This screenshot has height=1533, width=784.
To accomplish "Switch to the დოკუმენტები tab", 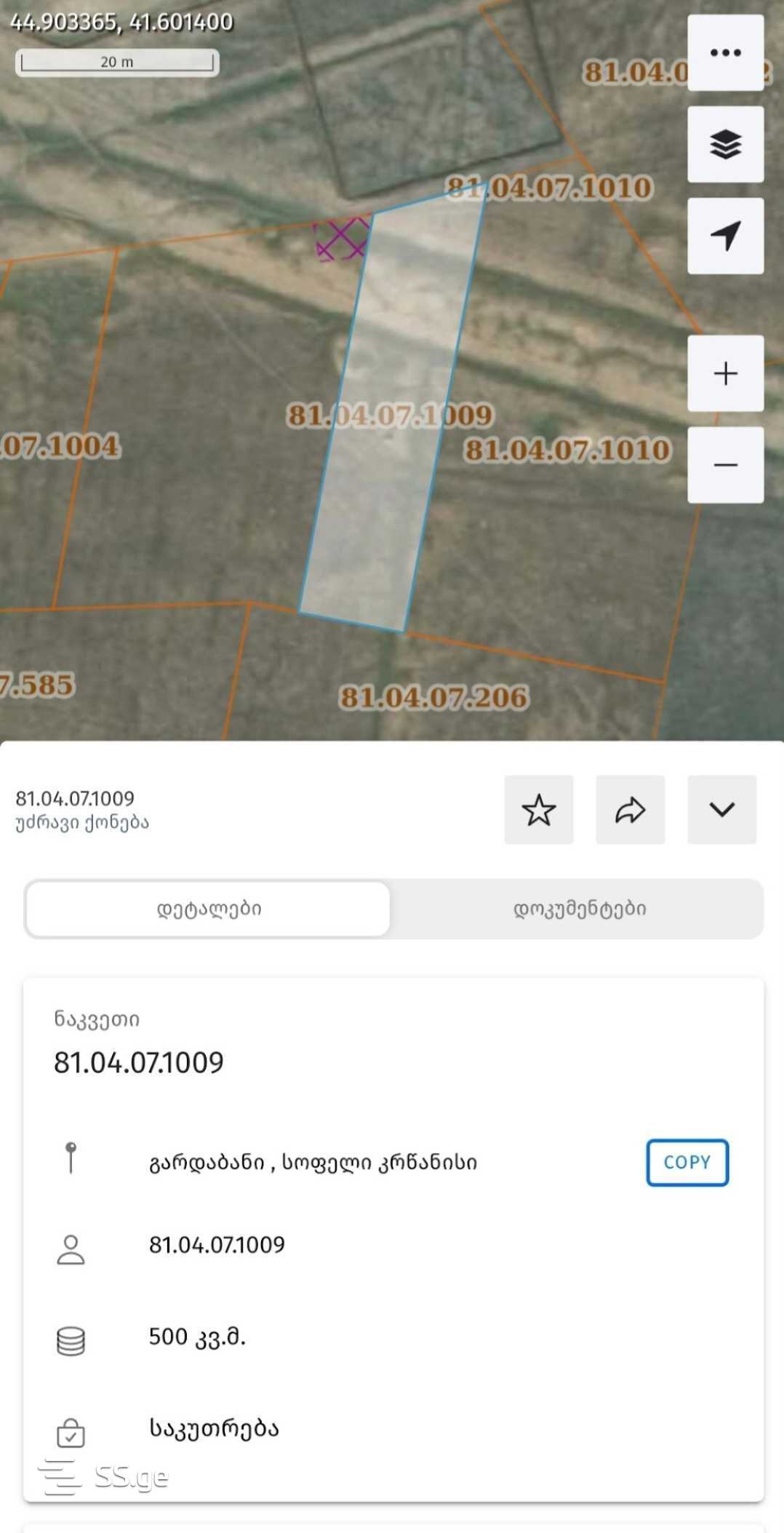I will (x=579, y=909).
